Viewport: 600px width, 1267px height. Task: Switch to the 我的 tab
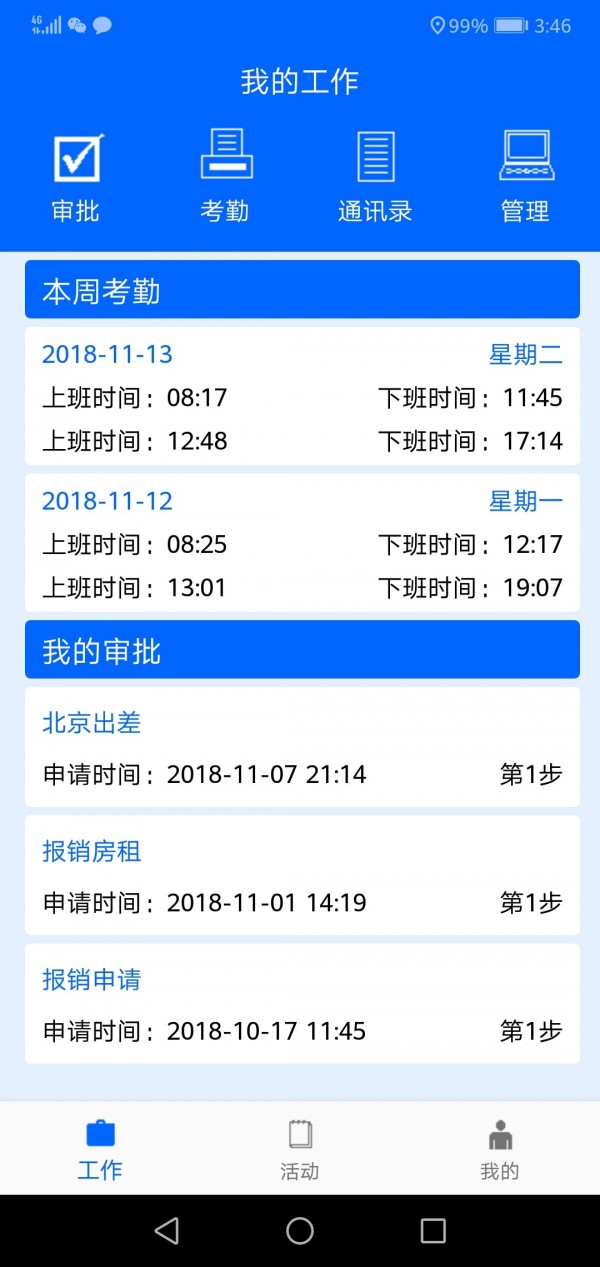point(500,1149)
